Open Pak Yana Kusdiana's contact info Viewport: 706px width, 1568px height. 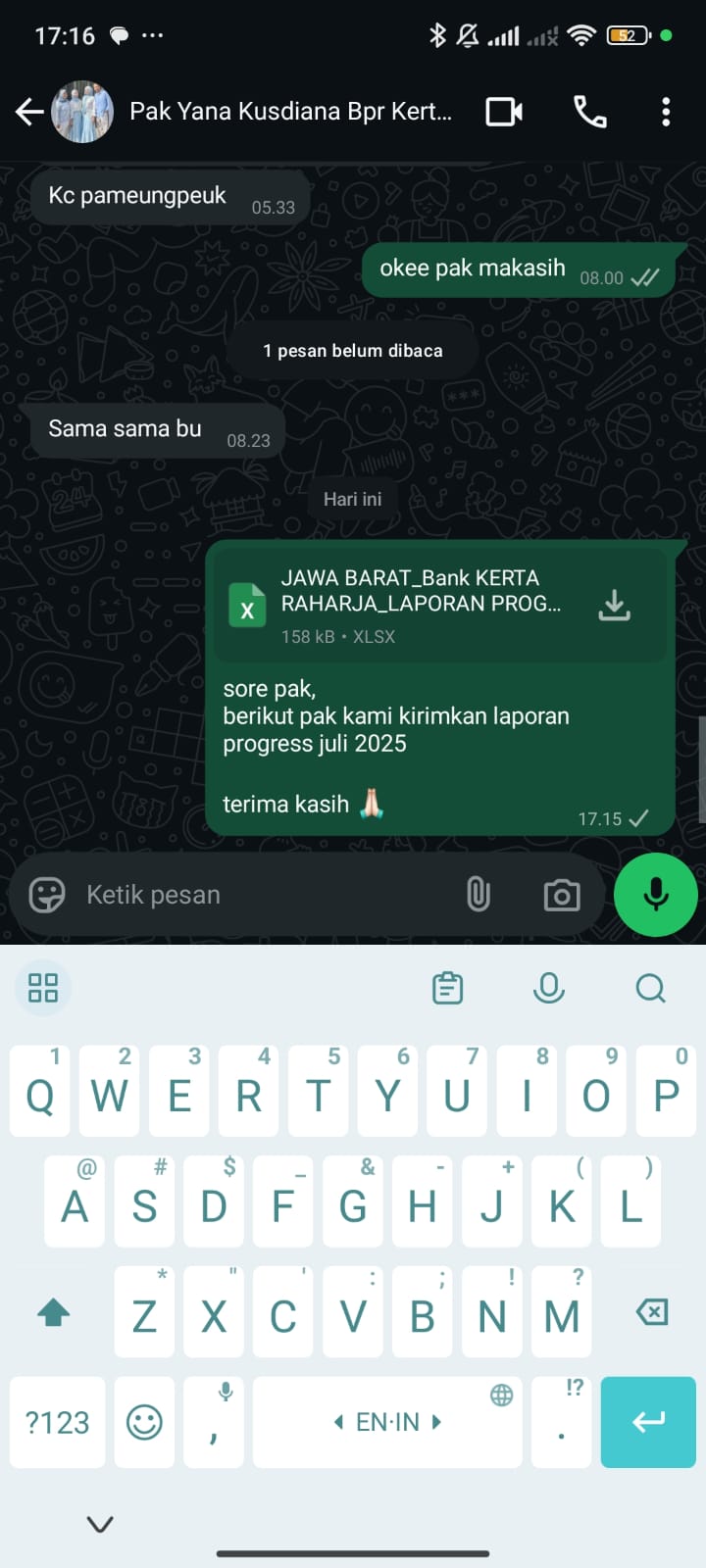click(x=290, y=112)
